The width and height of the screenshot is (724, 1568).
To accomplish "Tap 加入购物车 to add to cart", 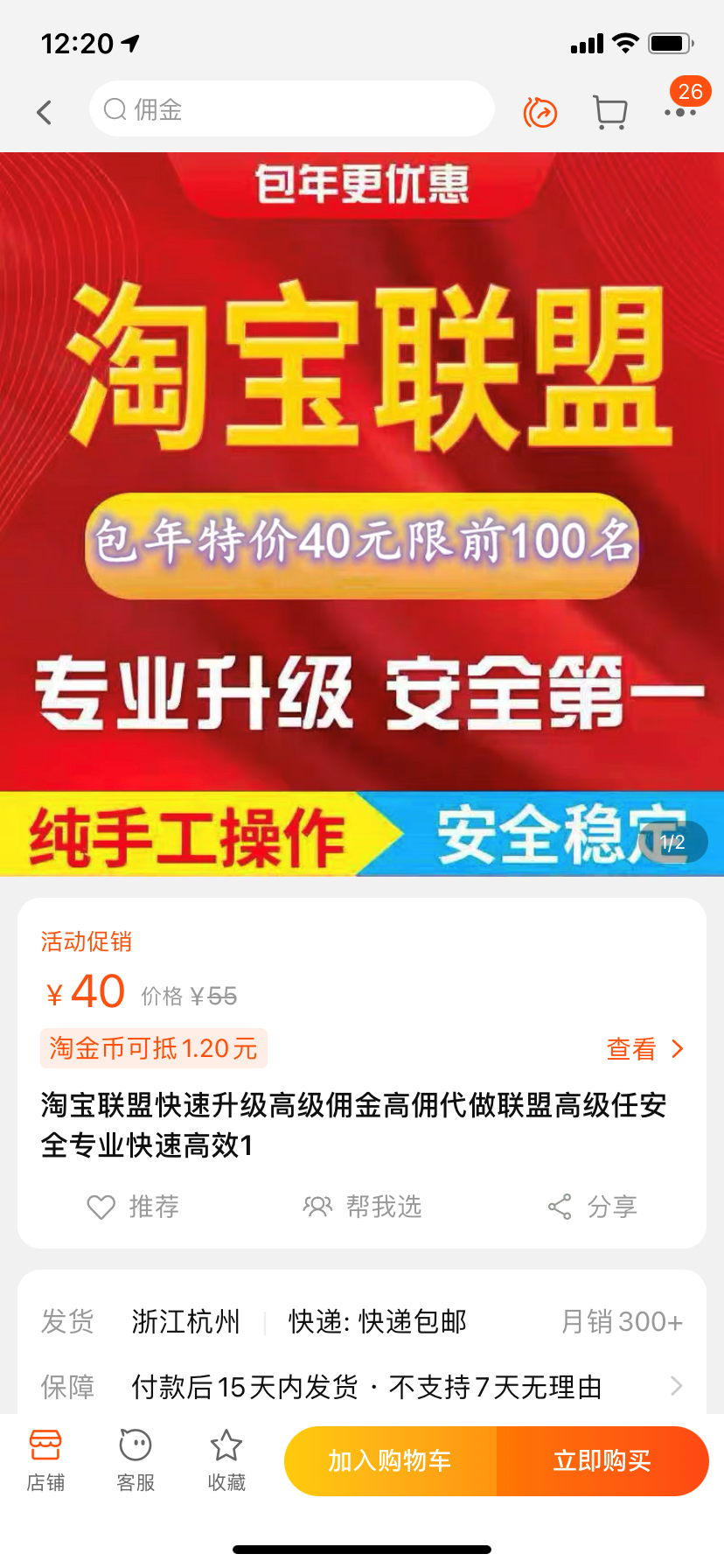I will coord(390,1460).
